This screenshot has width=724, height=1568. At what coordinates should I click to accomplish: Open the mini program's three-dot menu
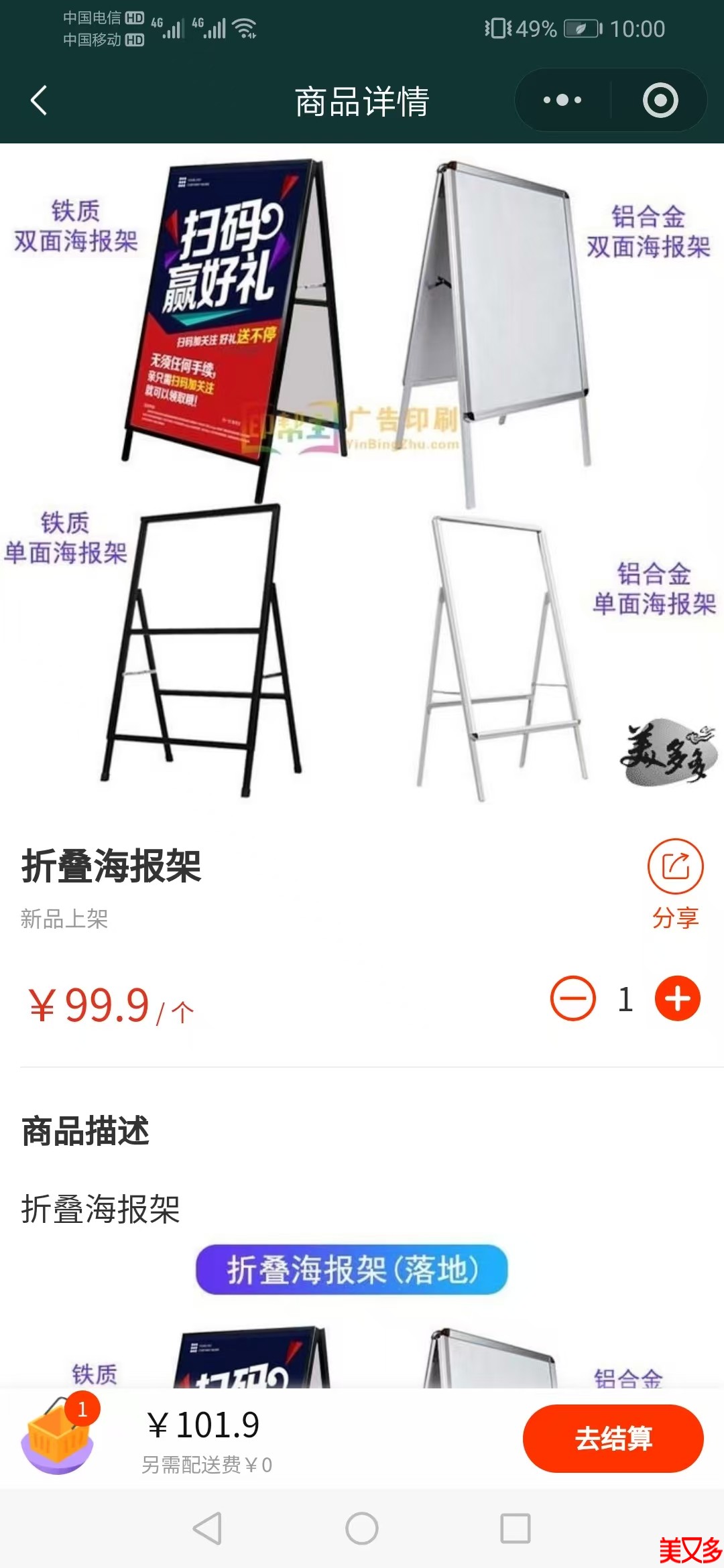coord(562,101)
